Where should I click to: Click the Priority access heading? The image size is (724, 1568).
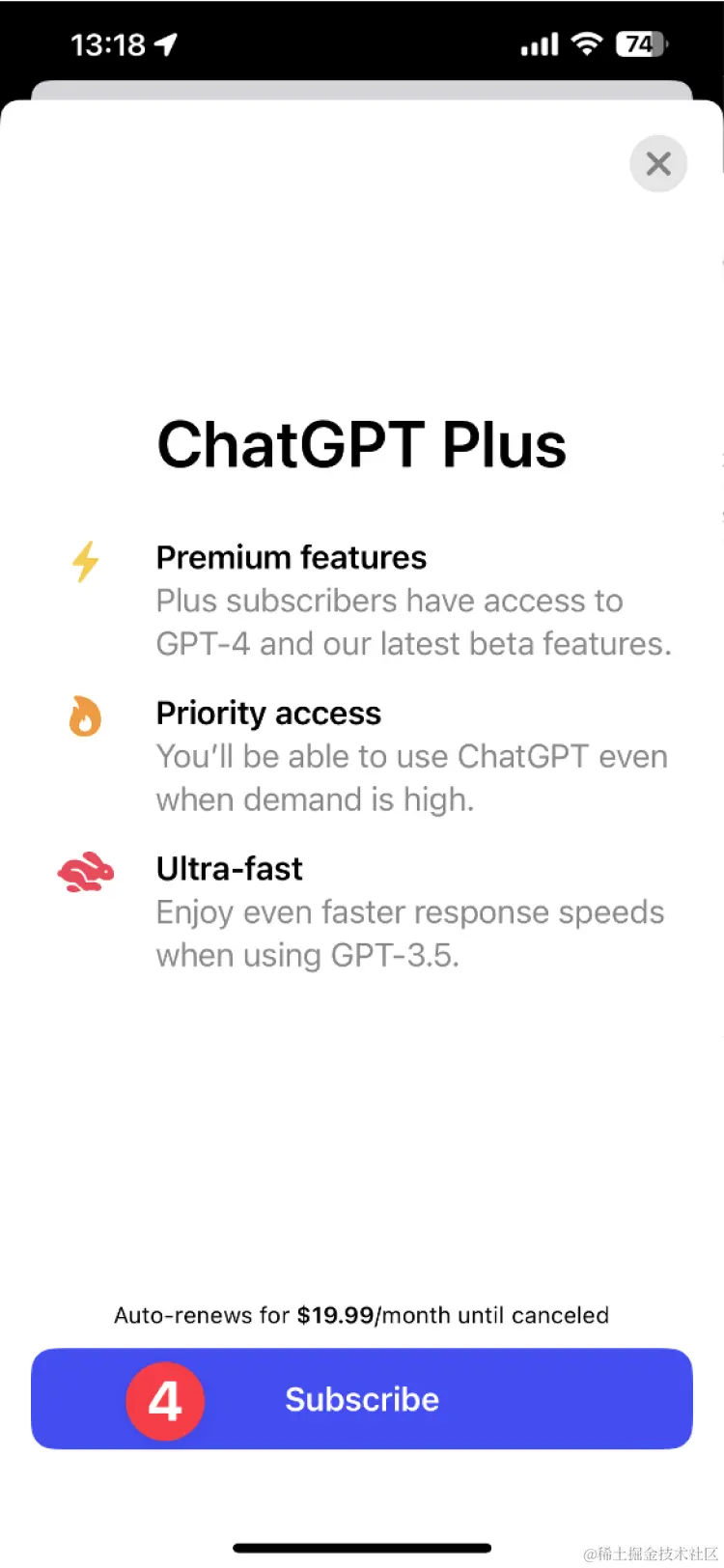click(268, 713)
